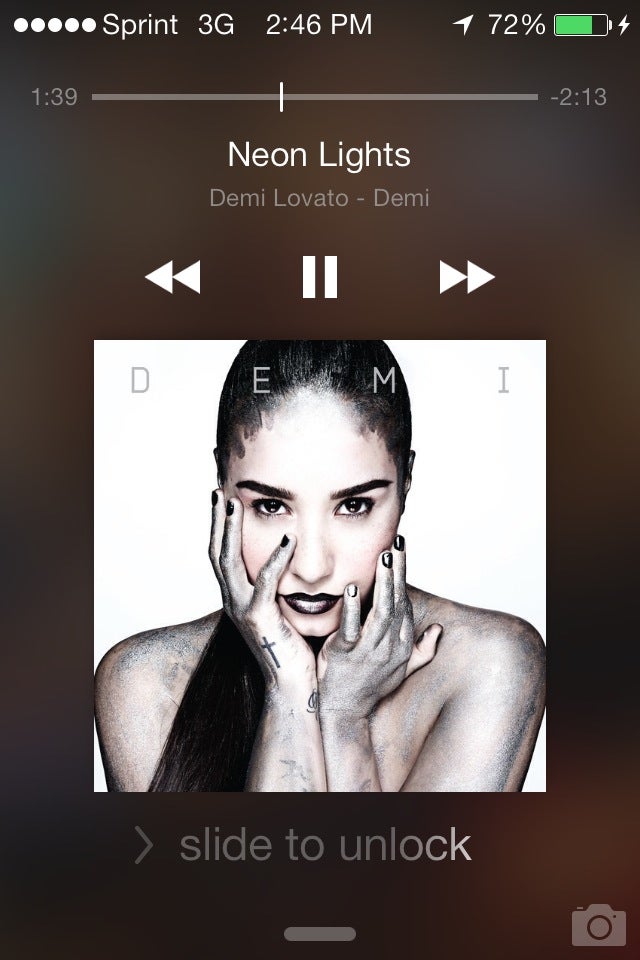The image size is (640, 960).
Task: Open the camera shortcut icon
Action: [x=598, y=925]
